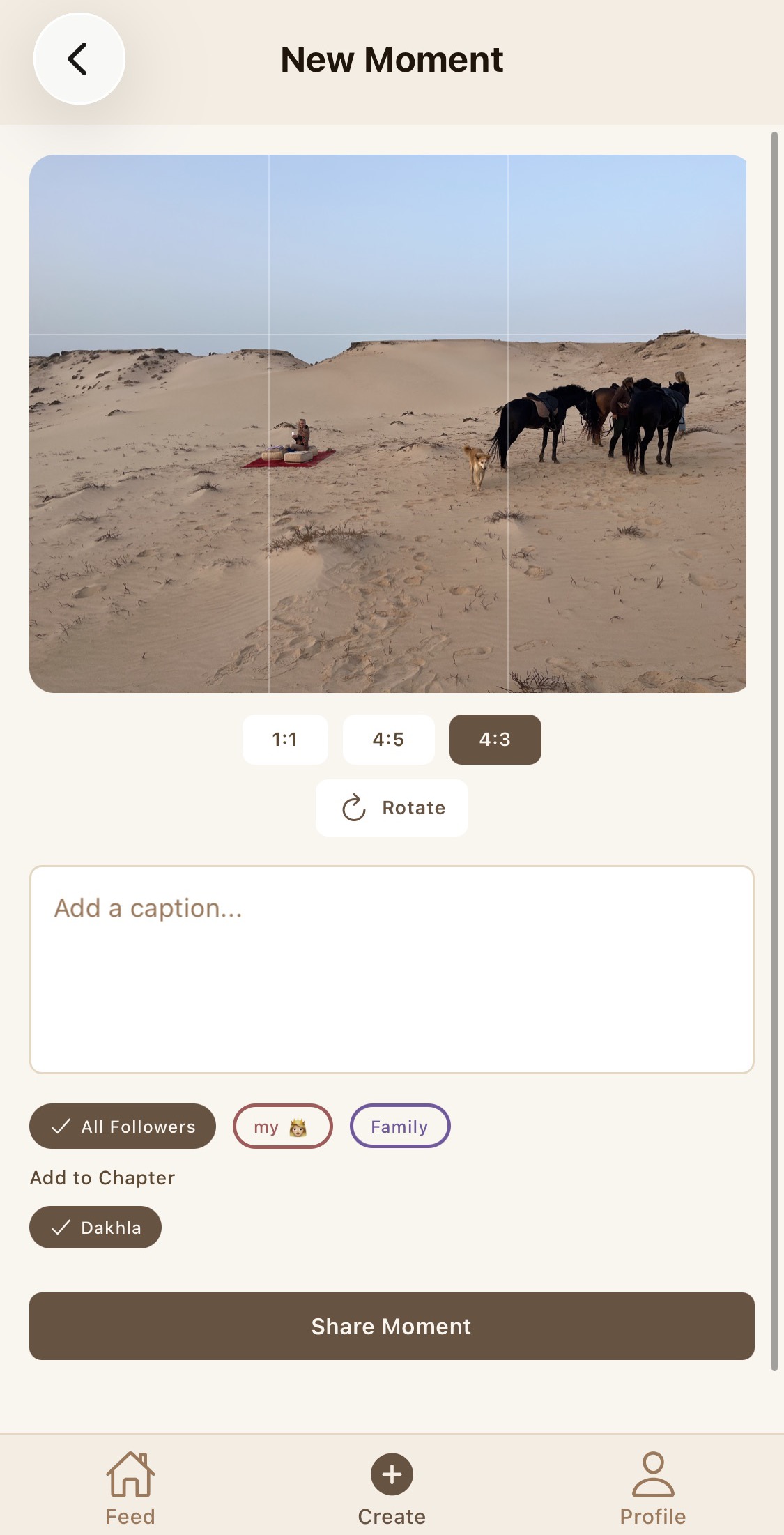This screenshot has width=784, height=1535.
Task: Select the 4:5 aspect ratio
Action: pyautogui.click(x=388, y=739)
